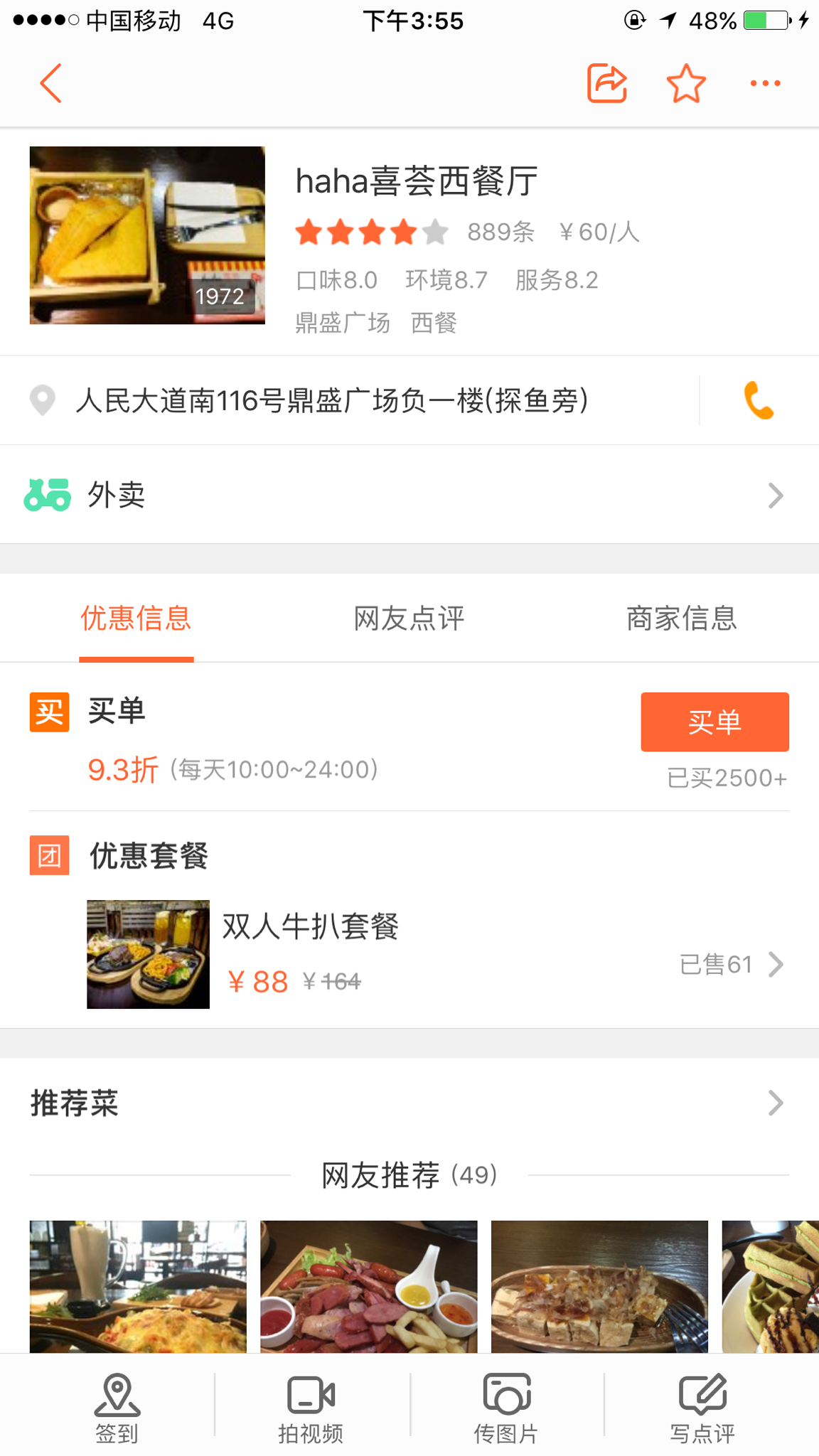Share this restaurant page
Viewport: 819px width, 1456px height.
coord(606,83)
